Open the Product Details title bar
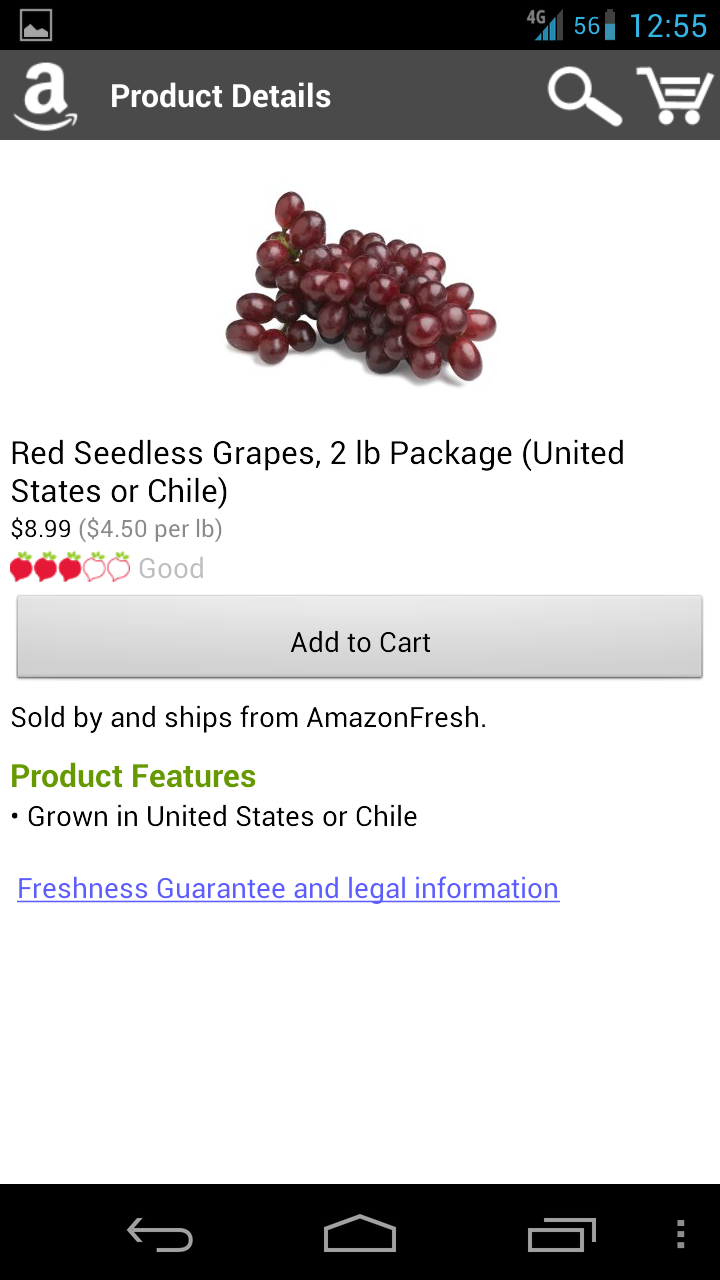 [220, 95]
